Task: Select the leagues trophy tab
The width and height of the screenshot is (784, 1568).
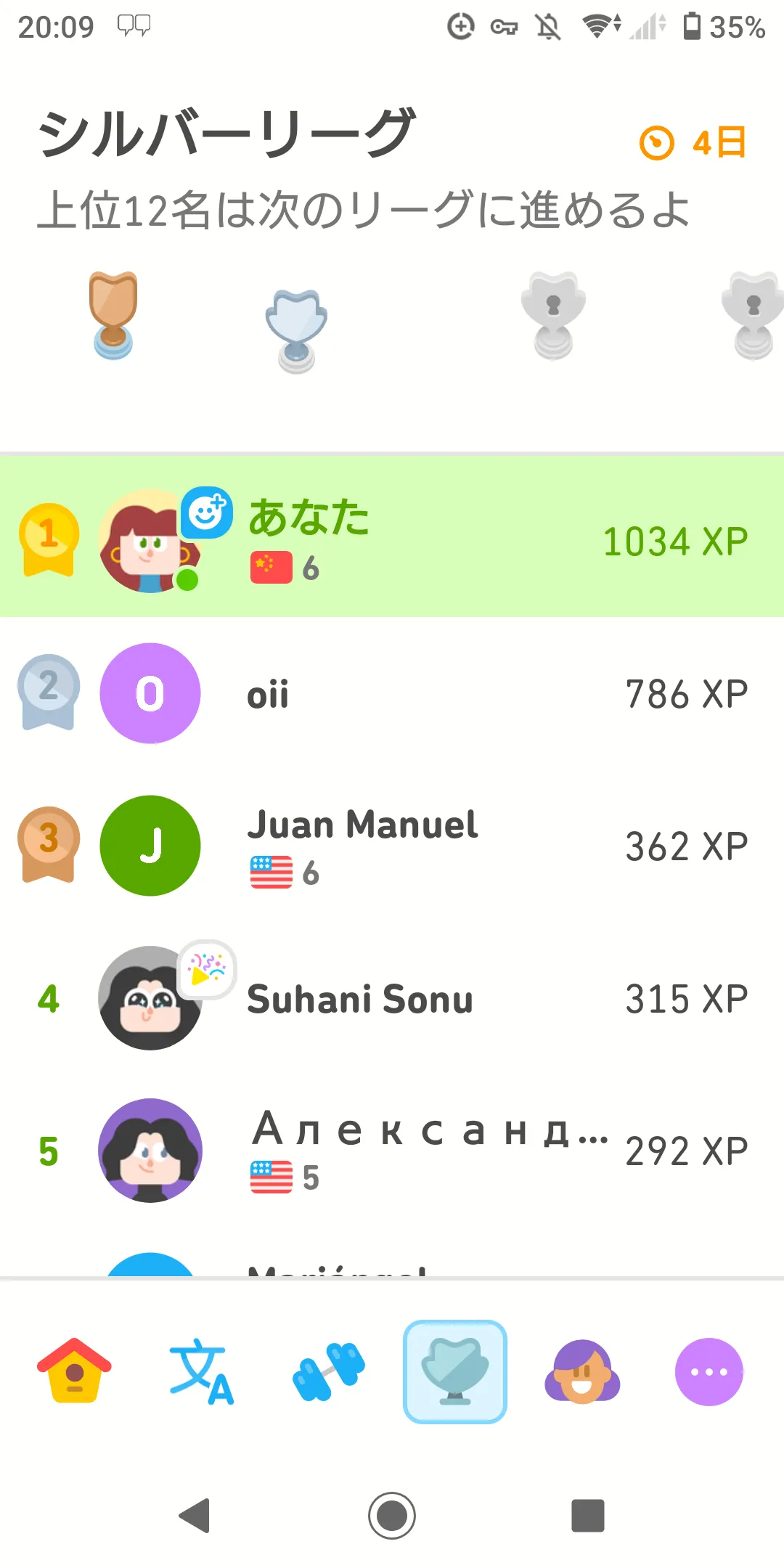Action: point(455,1371)
